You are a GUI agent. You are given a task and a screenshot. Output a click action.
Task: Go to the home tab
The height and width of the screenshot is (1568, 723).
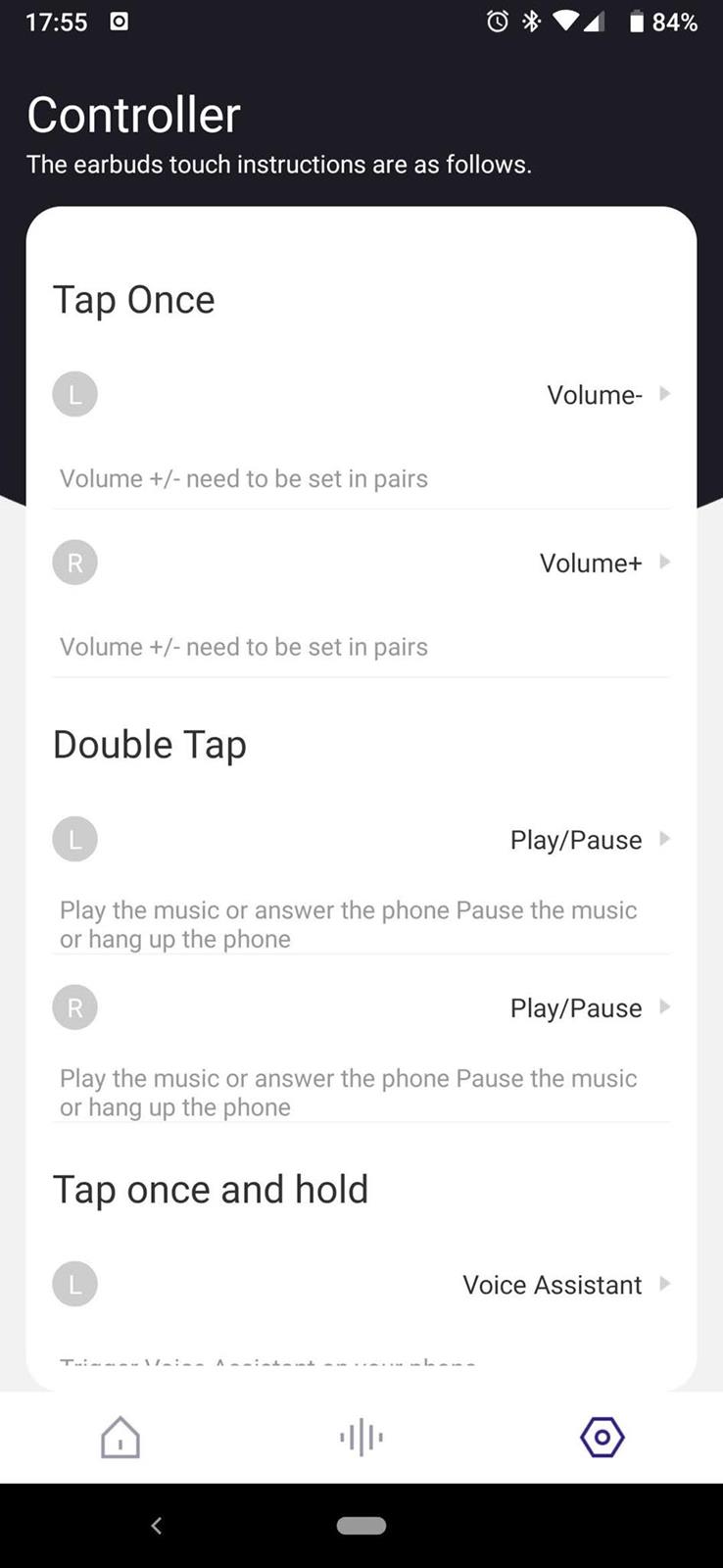[x=120, y=1438]
